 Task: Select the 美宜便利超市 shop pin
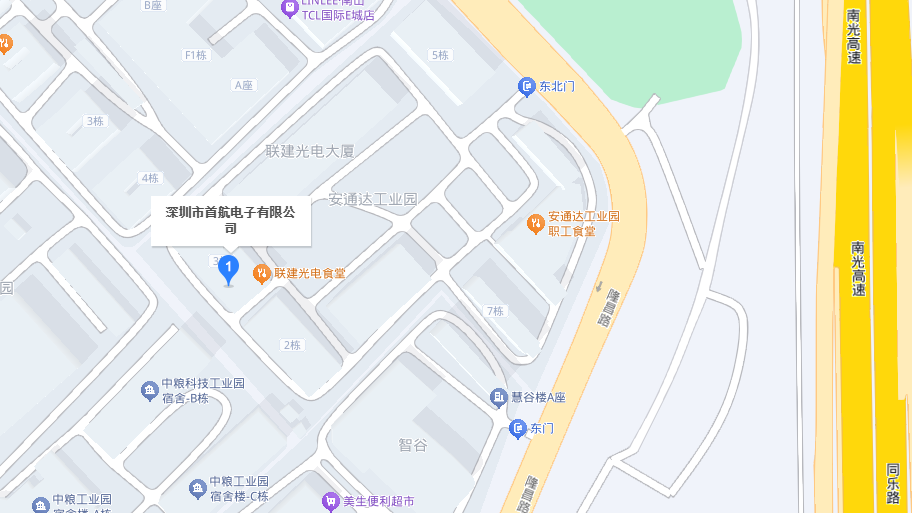[330, 500]
